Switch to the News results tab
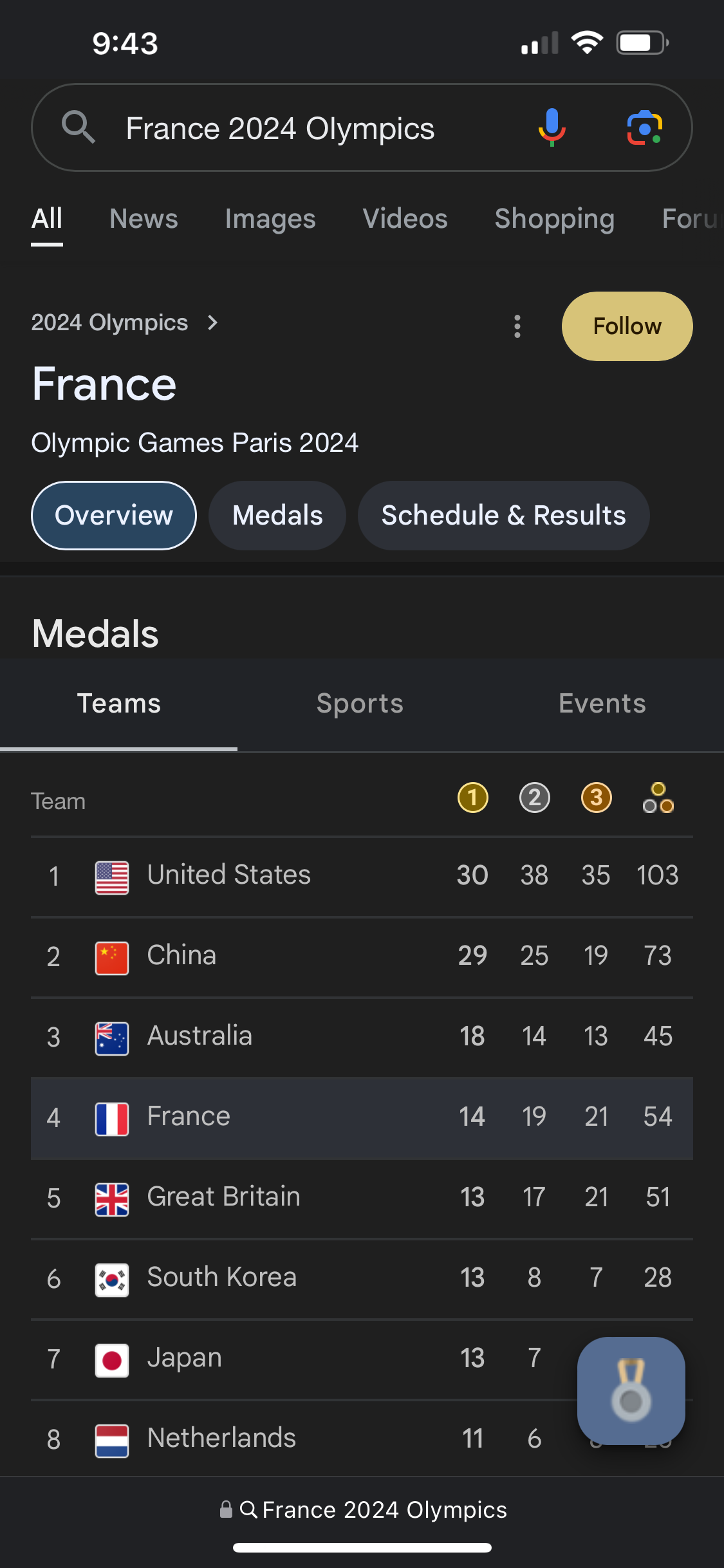The height and width of the screenshot is (1568, 724). click(144, 219)
